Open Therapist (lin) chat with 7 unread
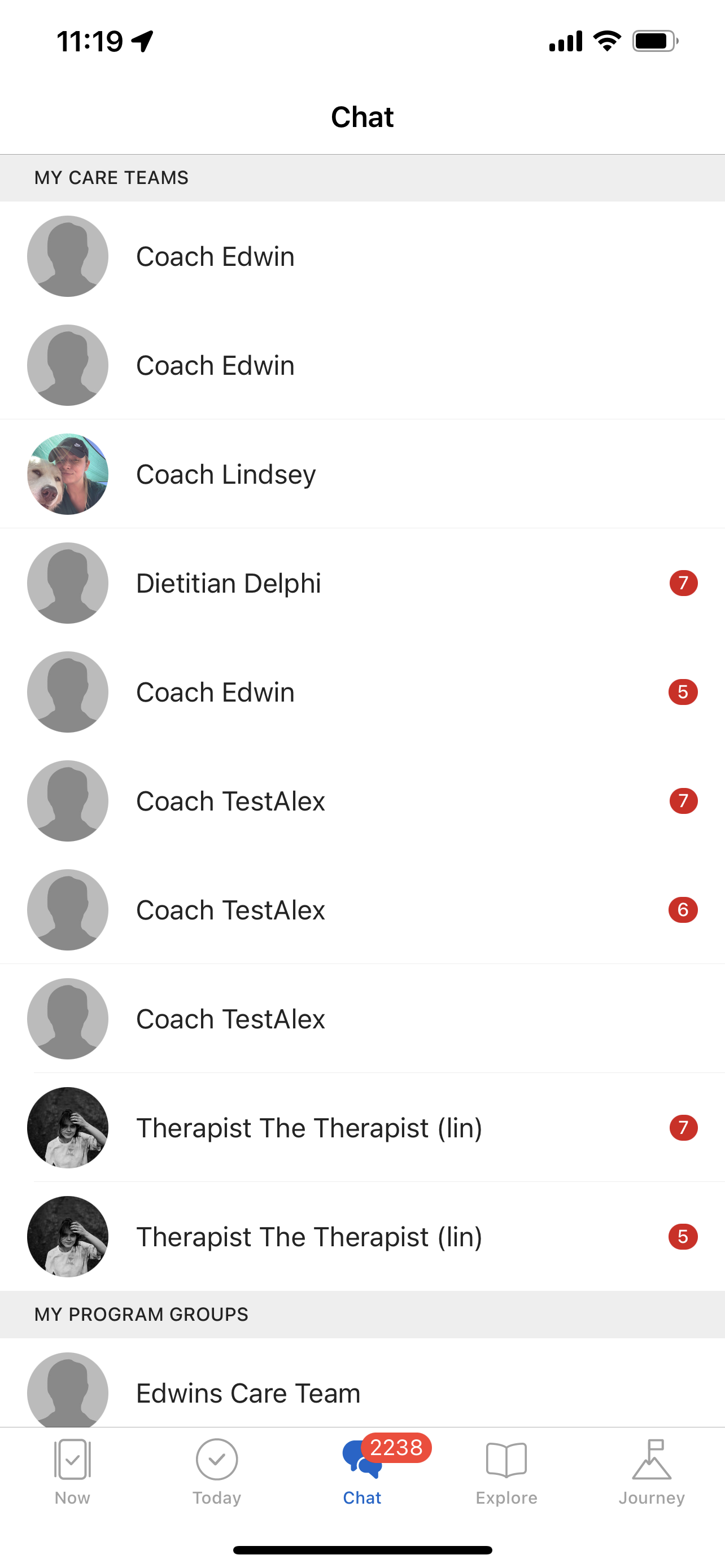725x1568 pixels. pyautogui.click(x=362, y=1128)
